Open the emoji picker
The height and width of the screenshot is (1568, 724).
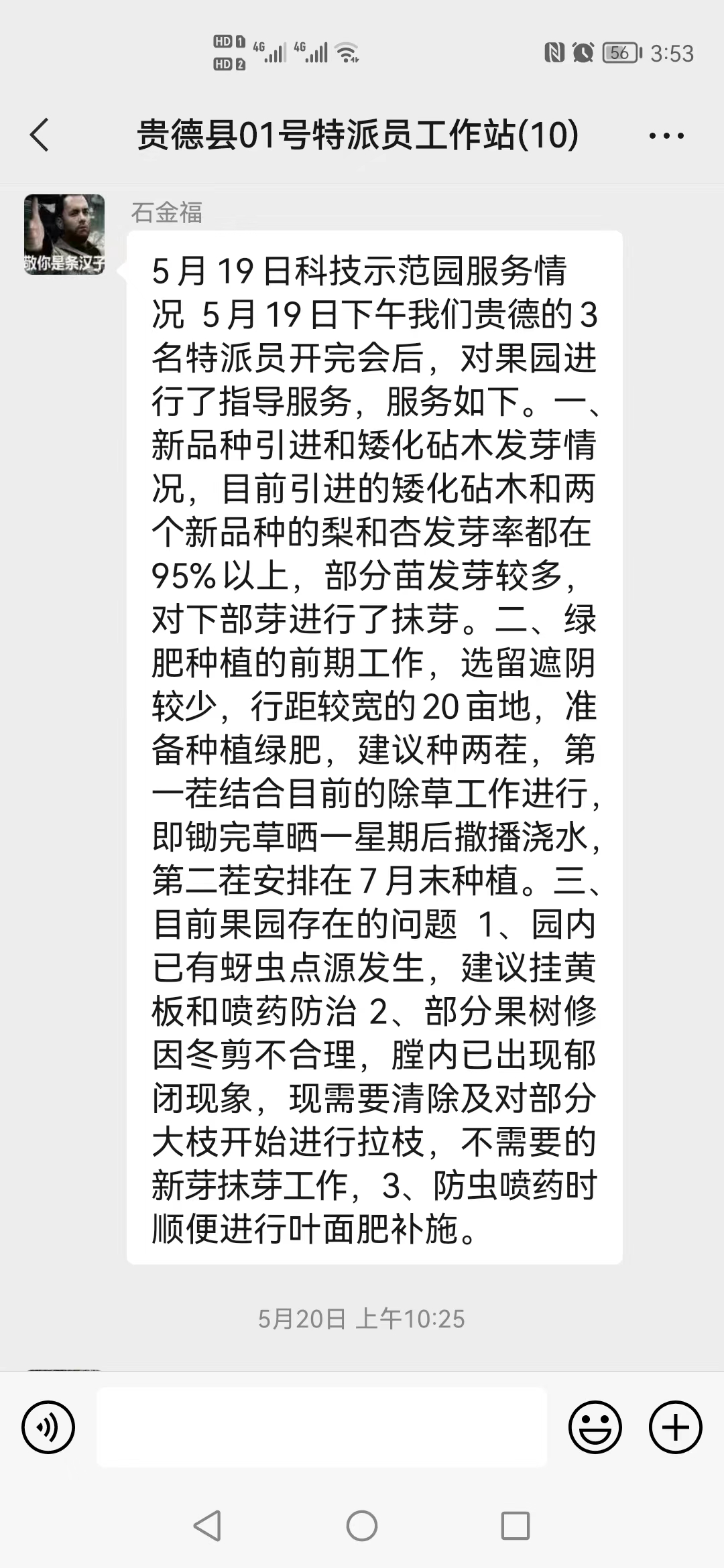pyautogui.click(x=595, y=1427)
